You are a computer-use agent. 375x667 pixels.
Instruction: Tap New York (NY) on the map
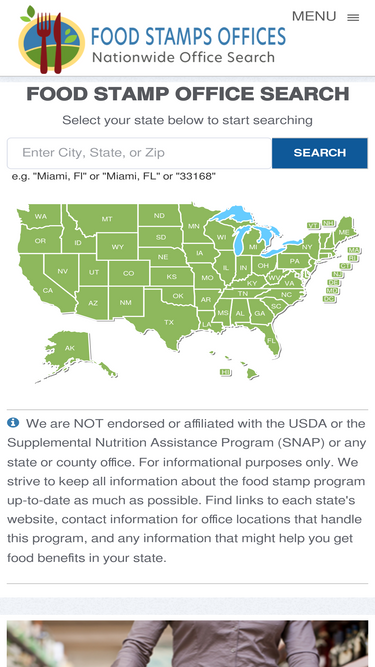pyautogui.click(x=307, y=247)
